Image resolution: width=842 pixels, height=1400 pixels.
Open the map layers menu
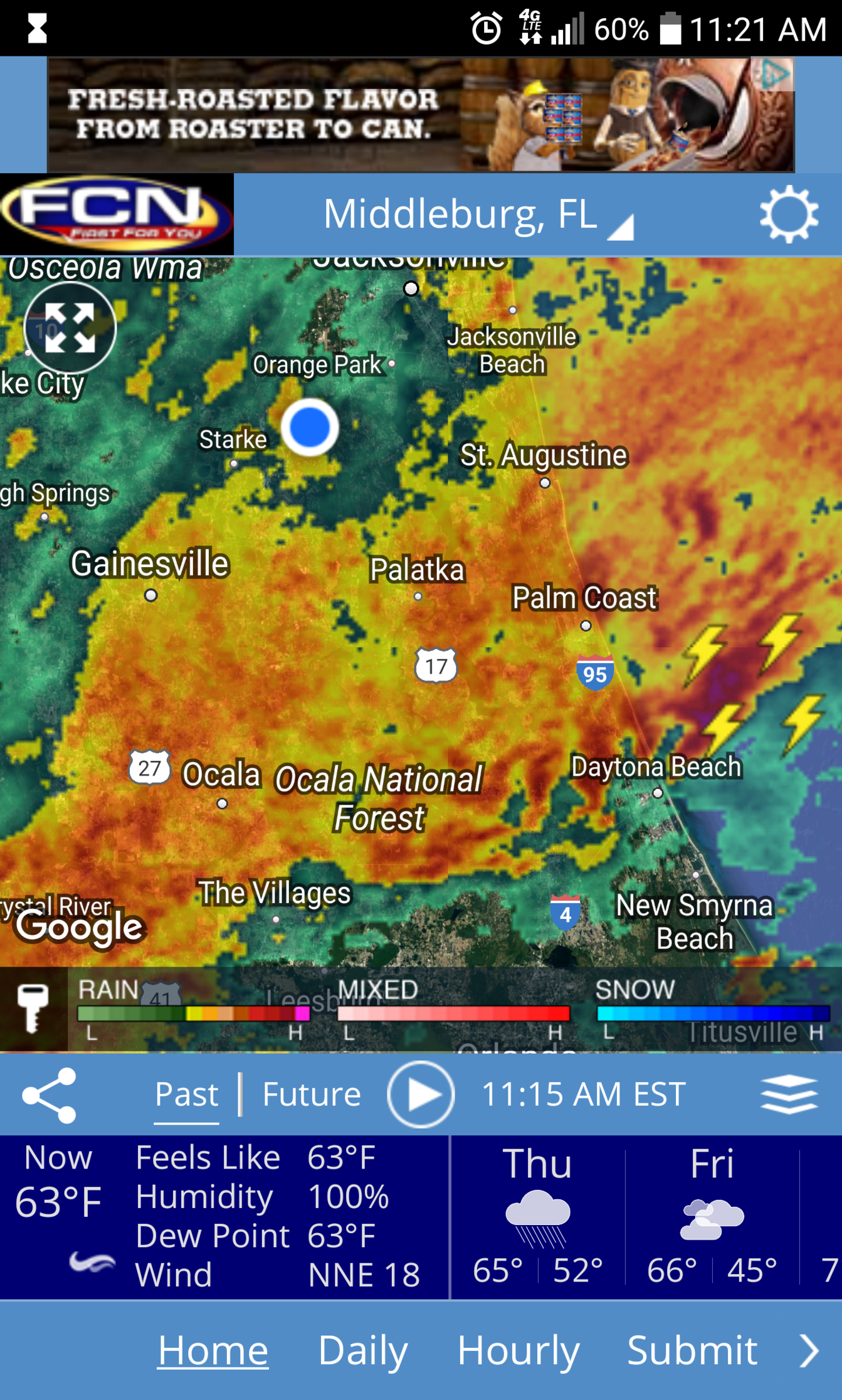789,1095
